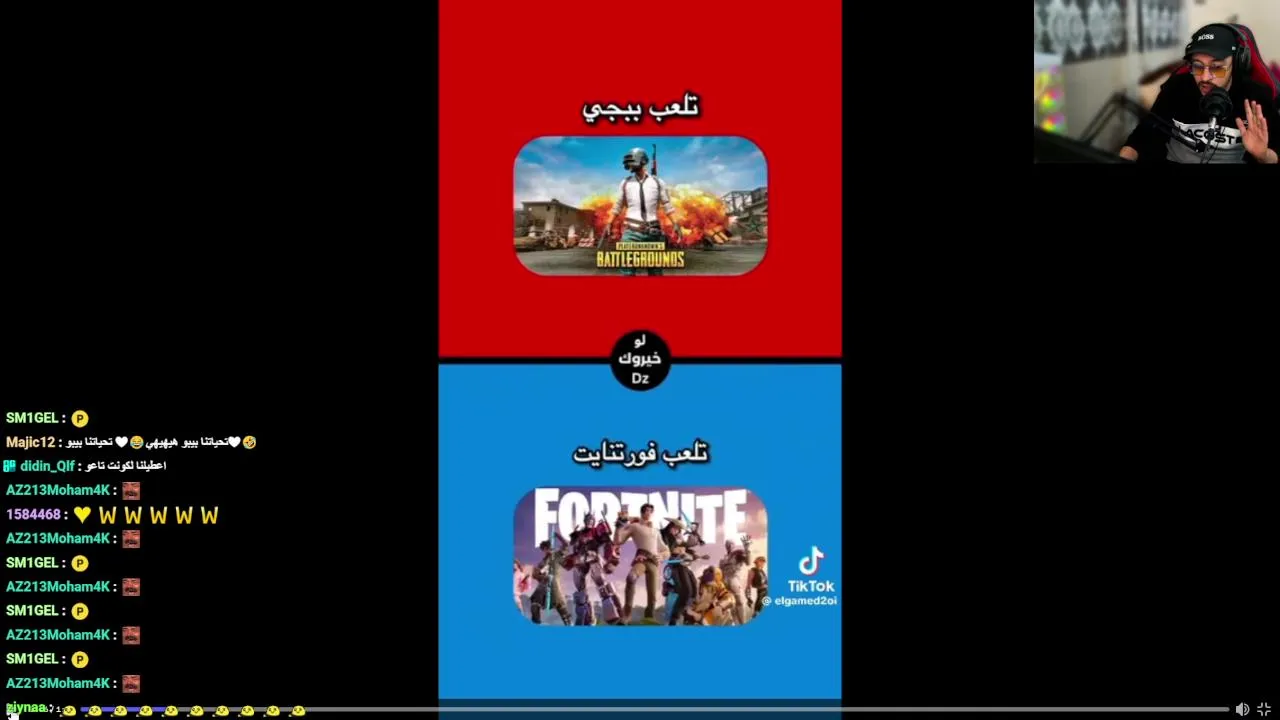Exit fullscreen mode
The image size is (1280, 720).
pyautogui.click(x=1264, y=709)
